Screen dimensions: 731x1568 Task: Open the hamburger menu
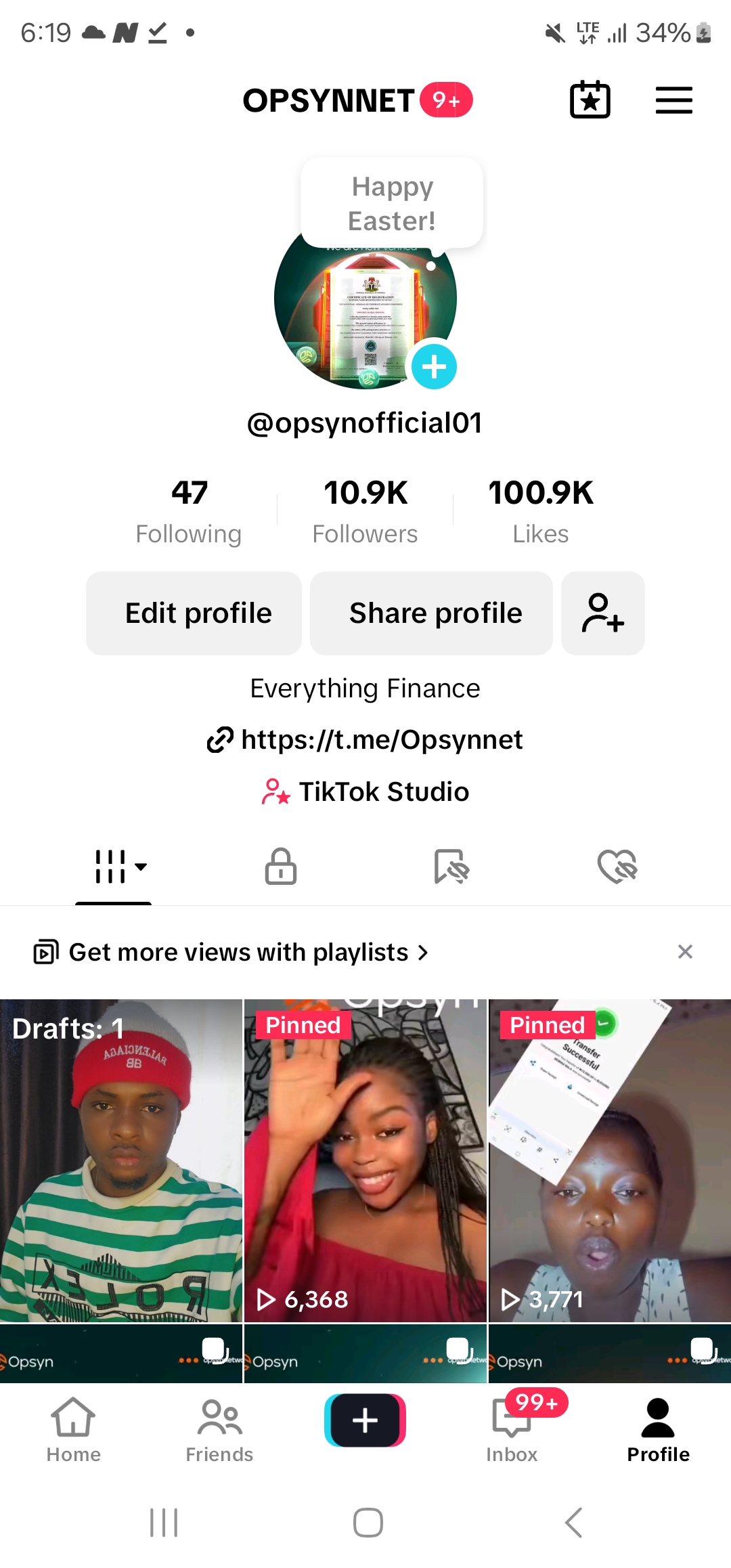pos(673,100)
